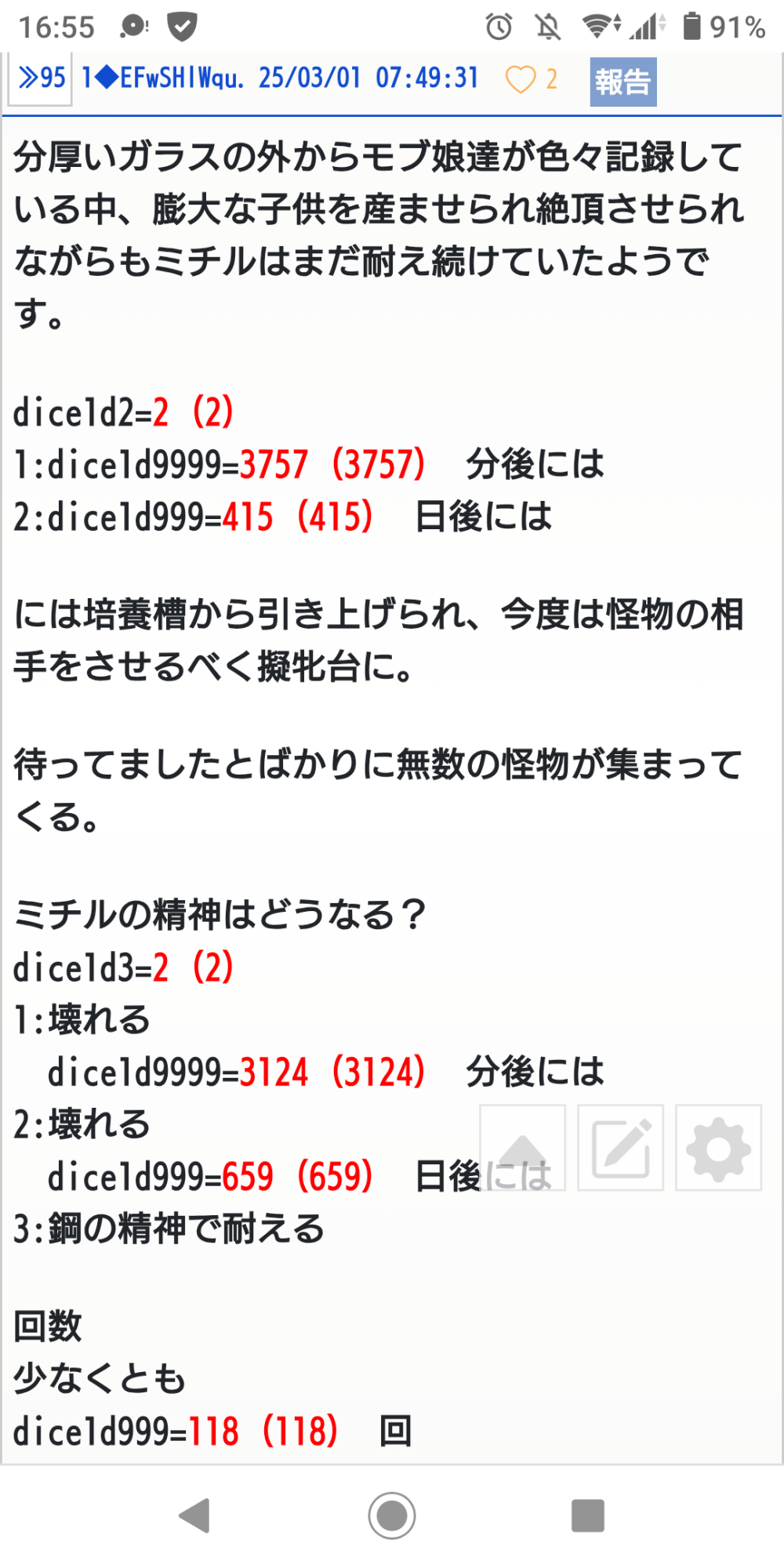
Task: Like this post with the heart icon
Action: pos(521,79)
